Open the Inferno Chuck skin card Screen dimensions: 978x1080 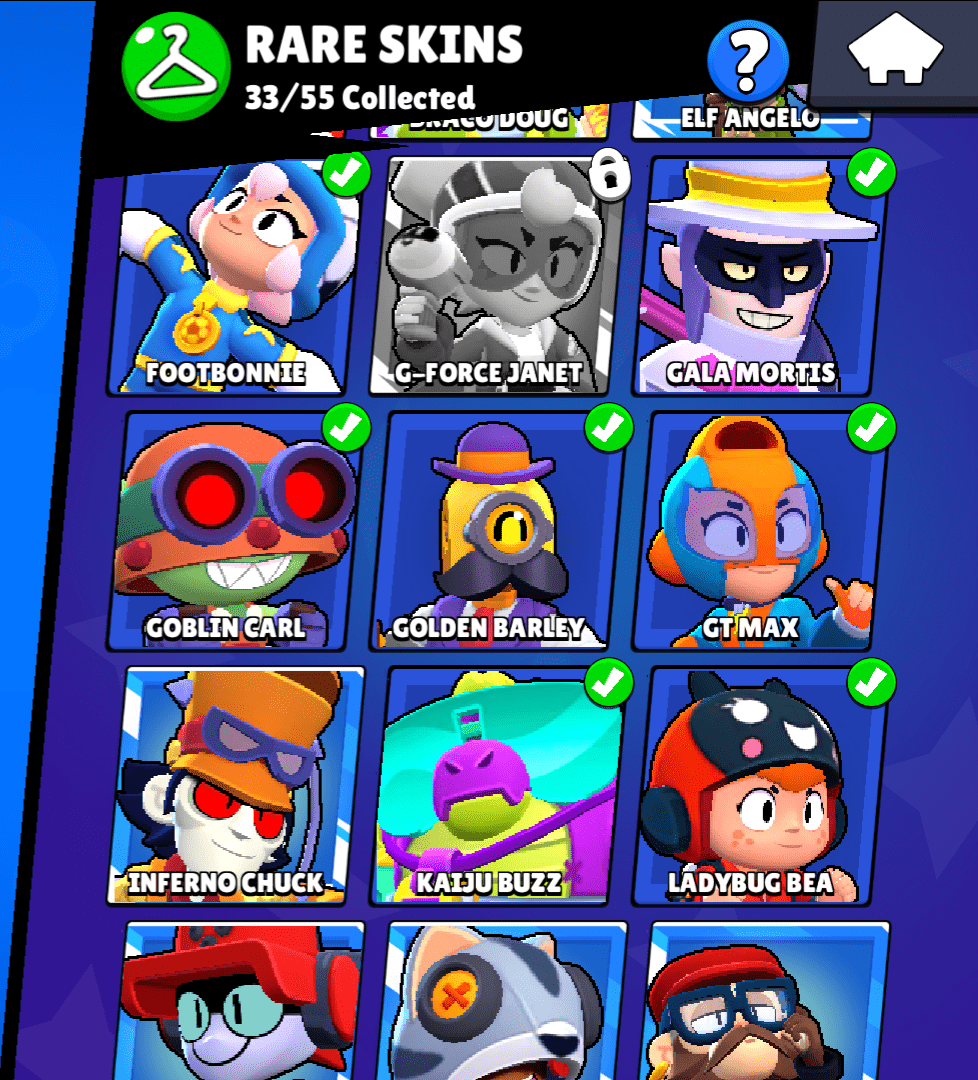tap(237, 785)
